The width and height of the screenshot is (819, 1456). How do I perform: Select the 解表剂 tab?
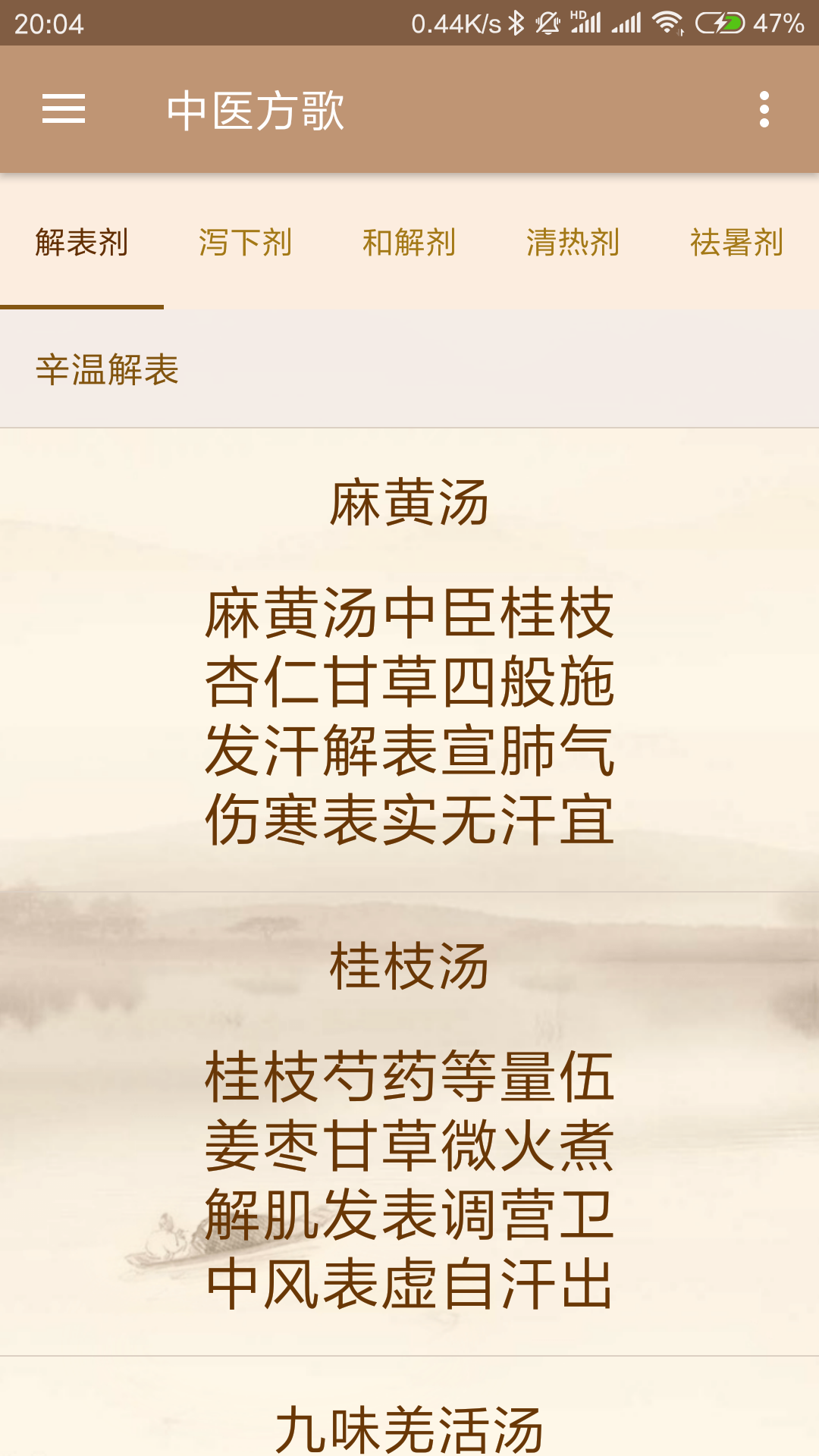(x=82, y=243)
